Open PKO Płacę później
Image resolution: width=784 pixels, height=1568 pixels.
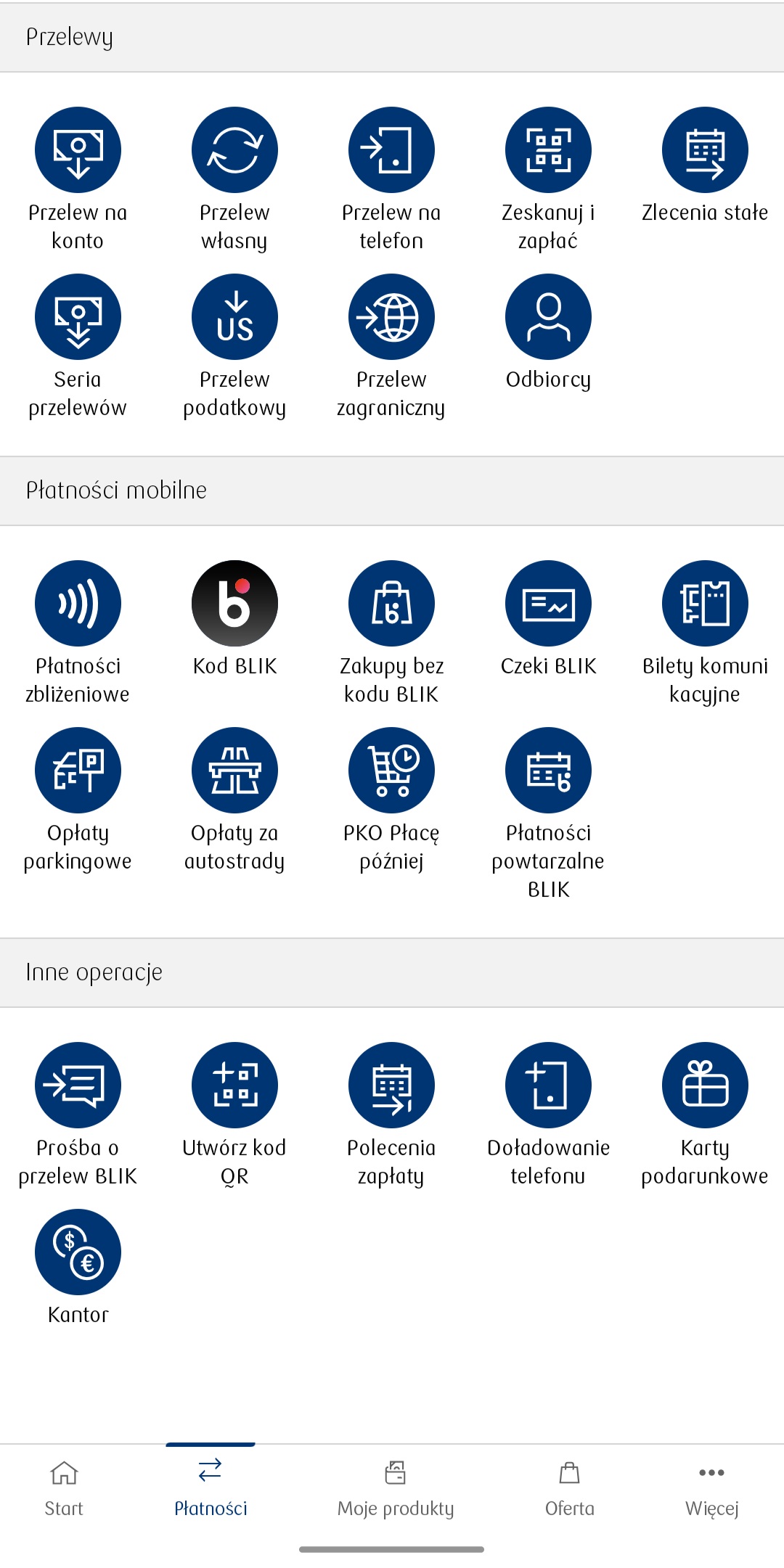click(391, 771)
